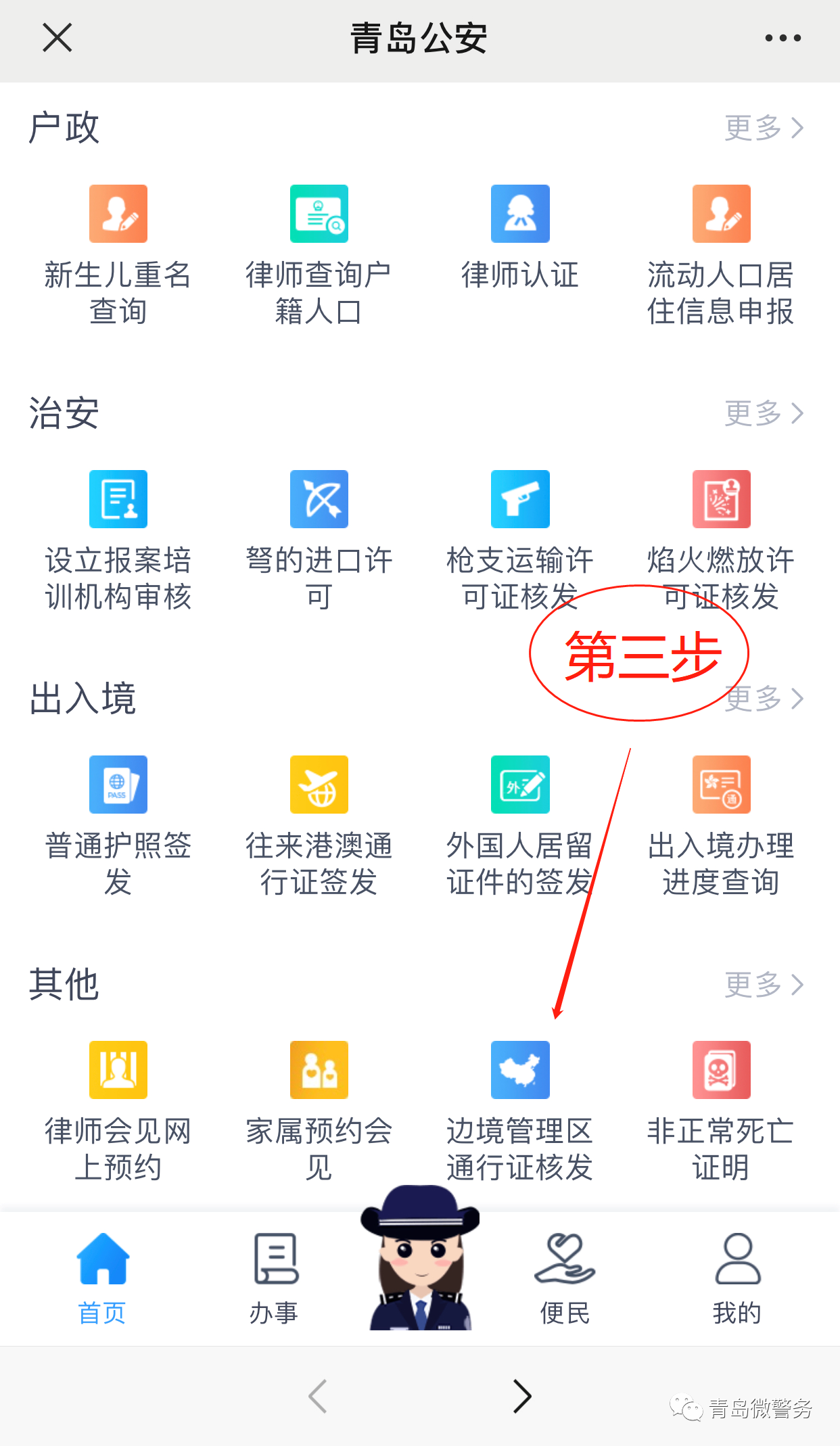Open the three-dot overflow menu

(783, 38)
